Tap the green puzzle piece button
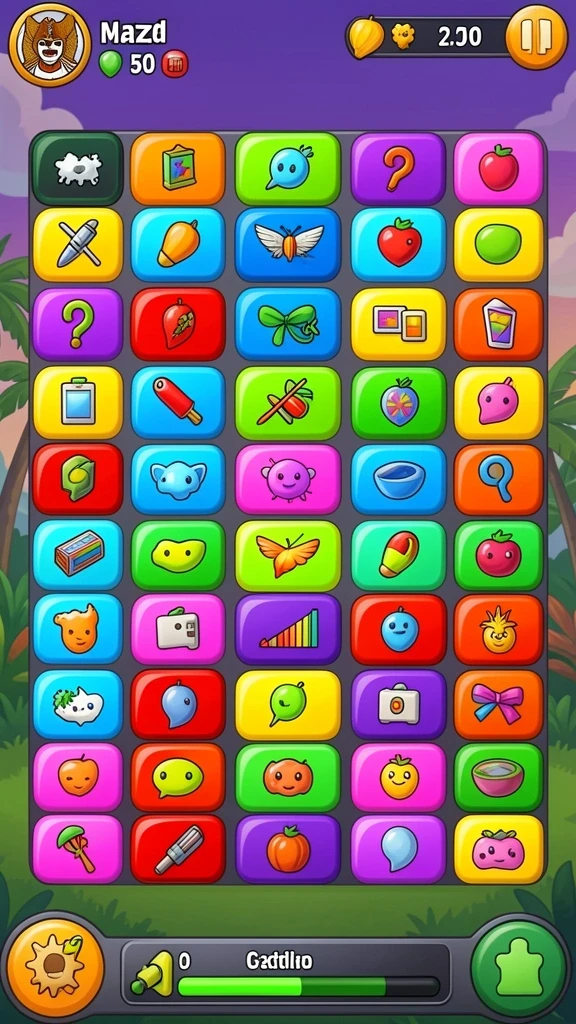 tap(520, 968)
